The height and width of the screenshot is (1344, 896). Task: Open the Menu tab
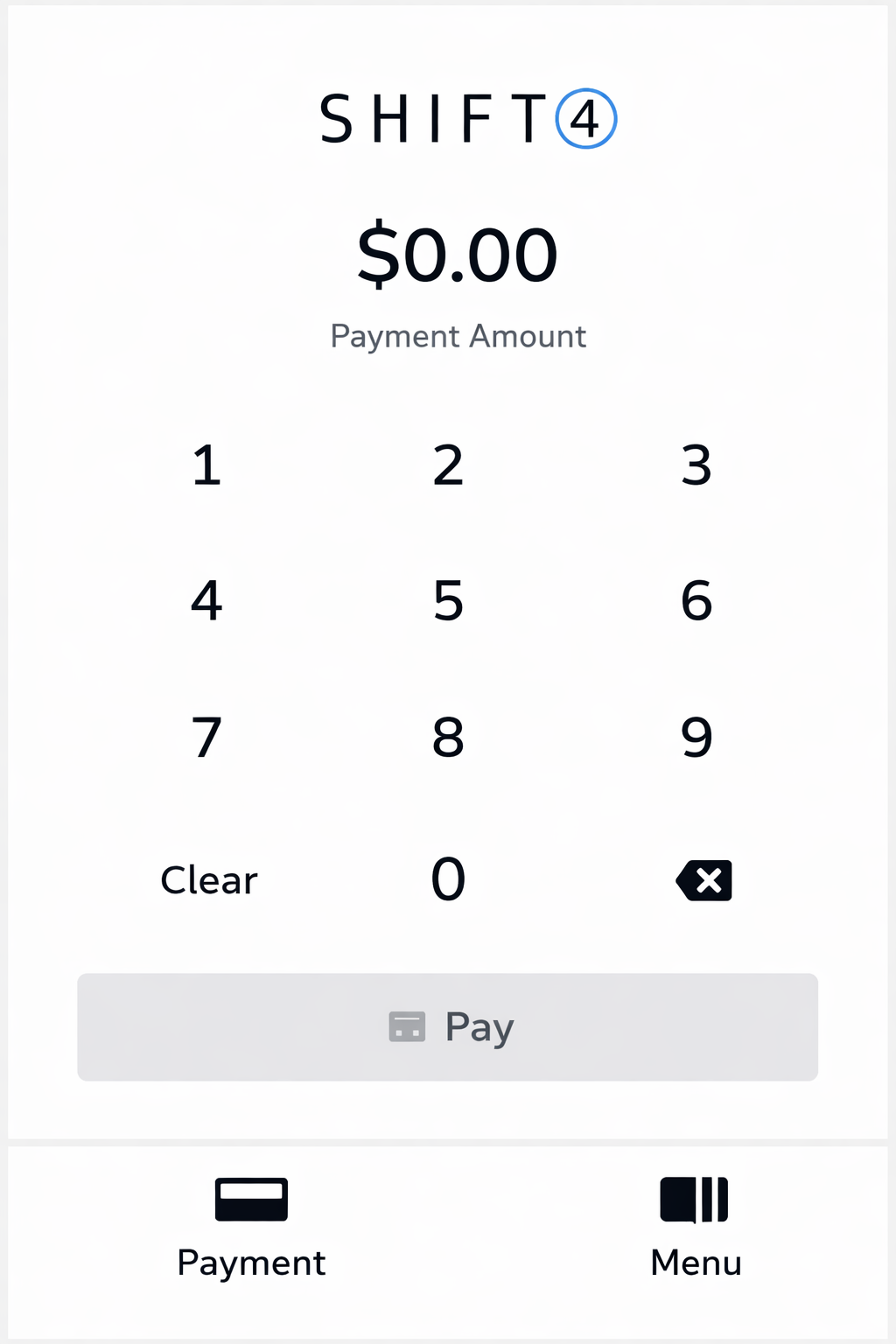pos(696,1227)
